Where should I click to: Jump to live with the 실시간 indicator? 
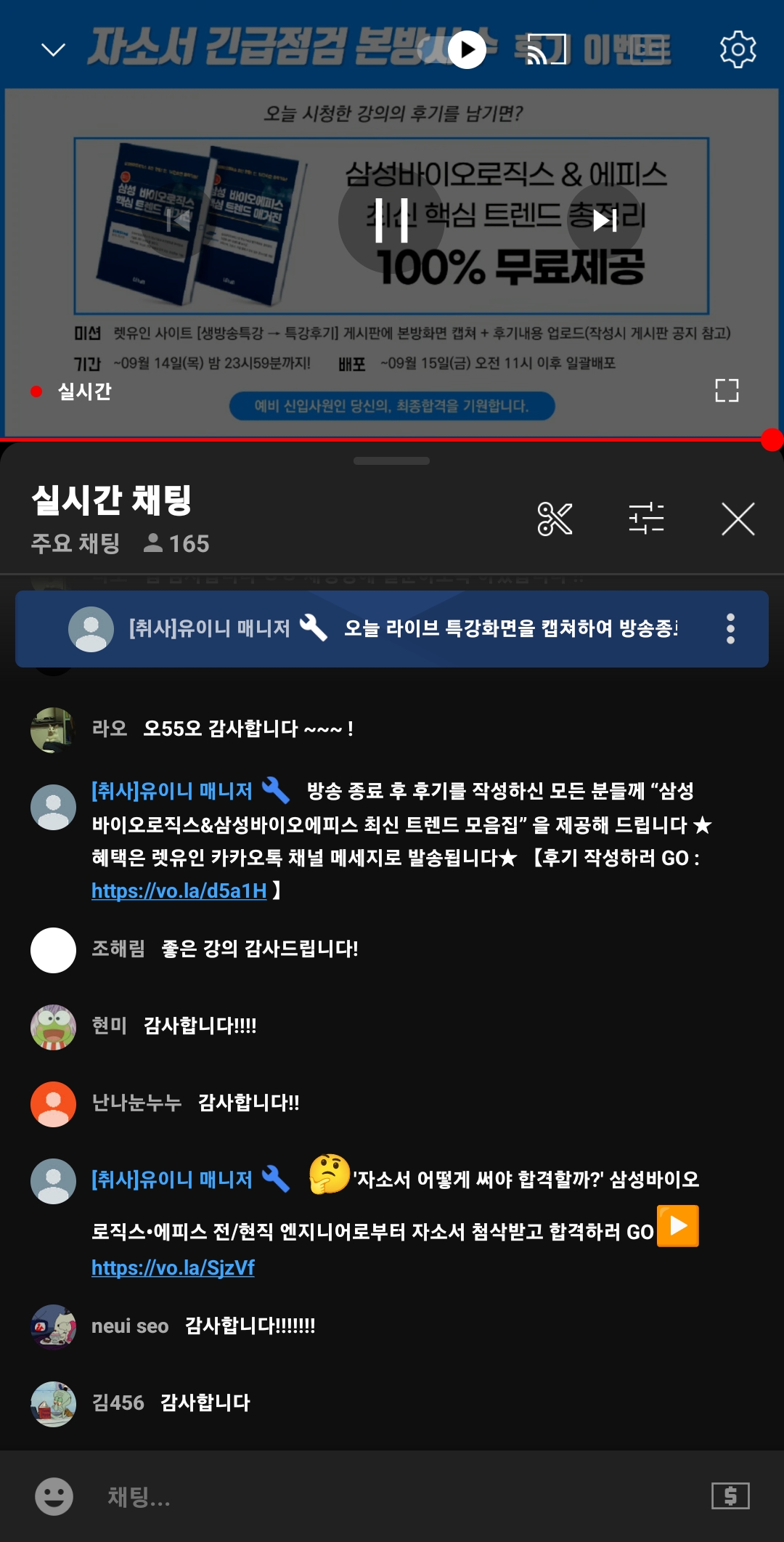[x=73, y=391]
